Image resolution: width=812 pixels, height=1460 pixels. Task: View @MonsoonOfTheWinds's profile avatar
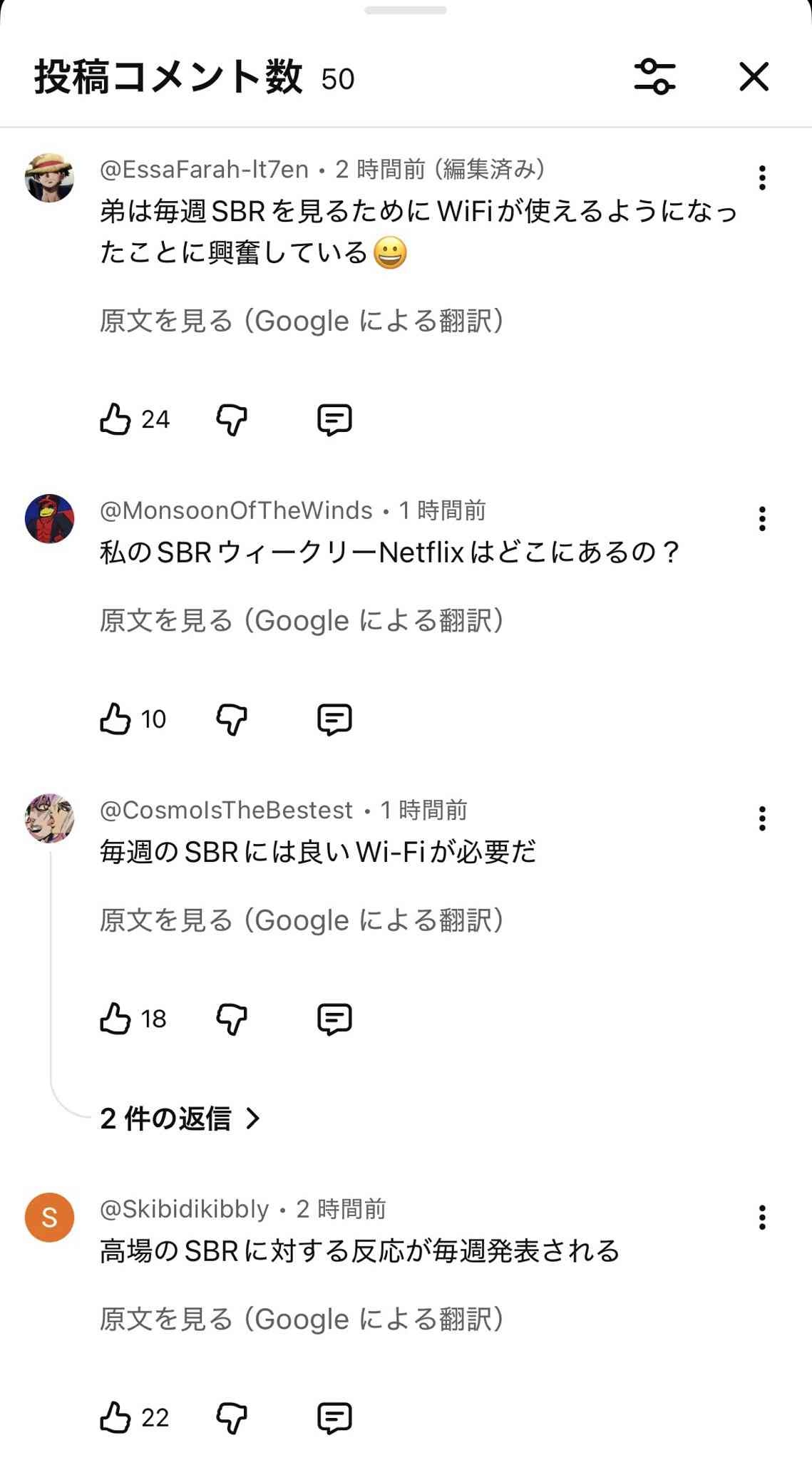[x=49, y=518]
